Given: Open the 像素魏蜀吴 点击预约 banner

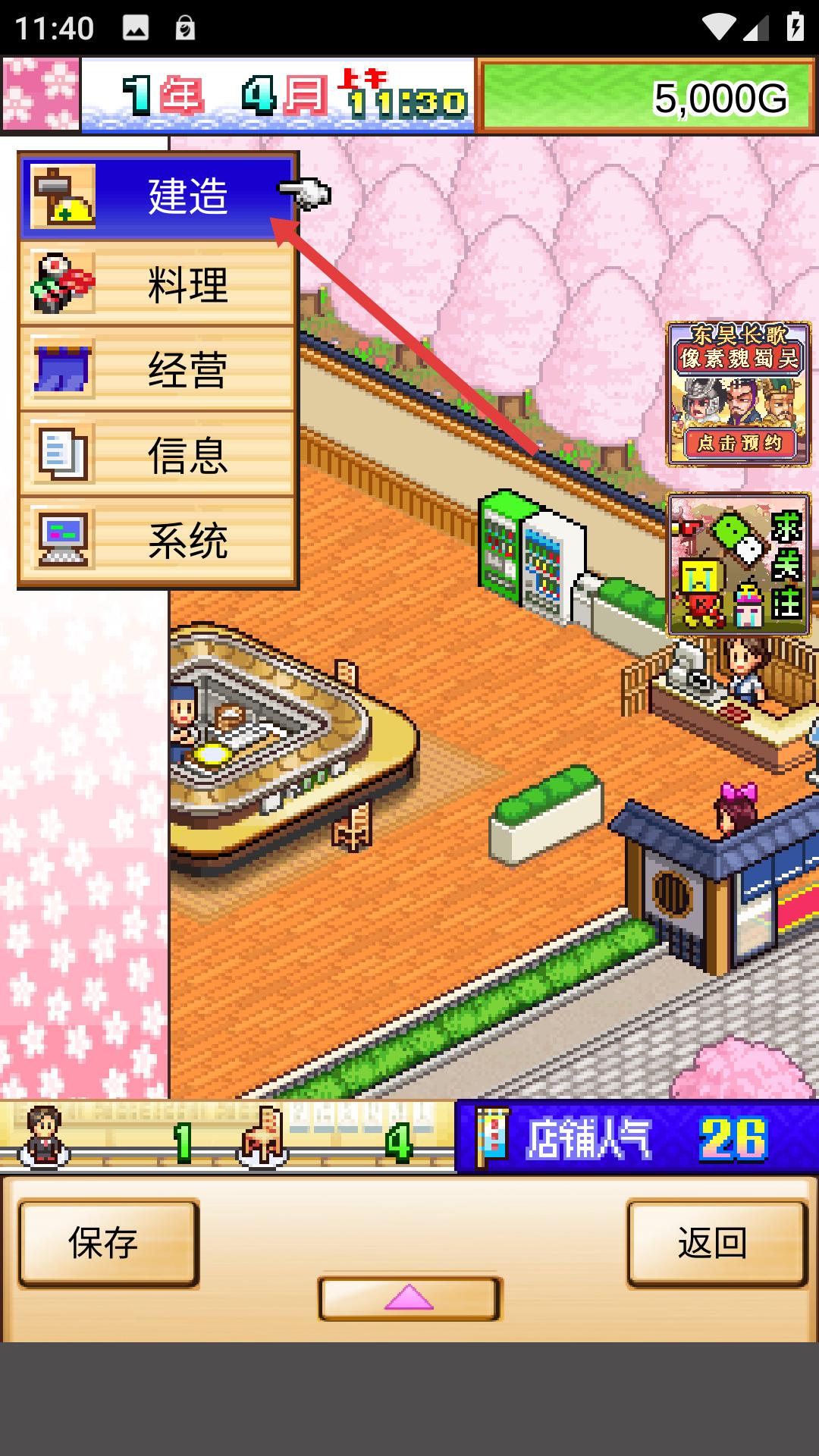Looking at the screenshot, I should [739, 394].
